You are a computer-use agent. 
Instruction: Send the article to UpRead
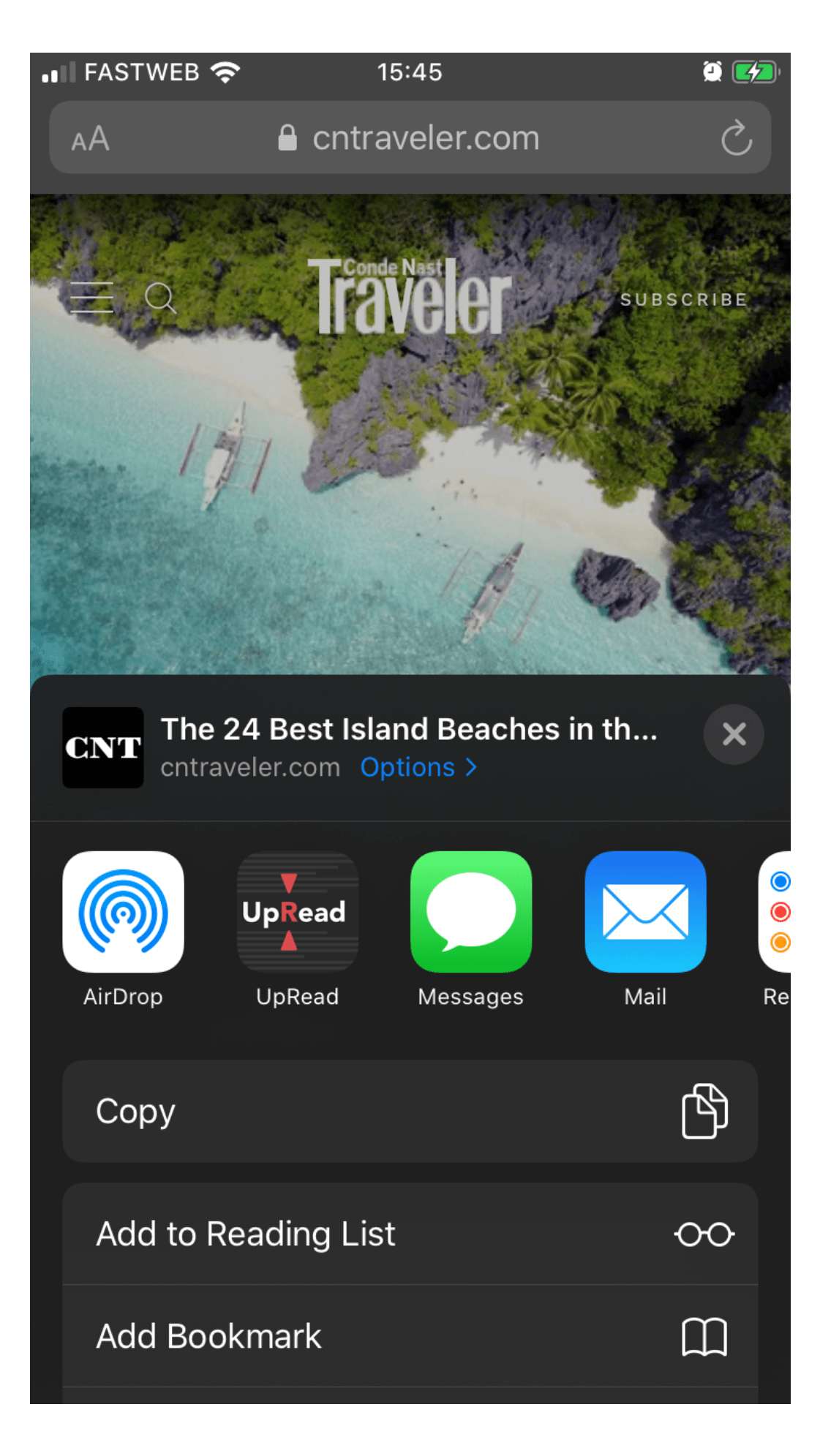pyautogui.click(x=298, y=929)
